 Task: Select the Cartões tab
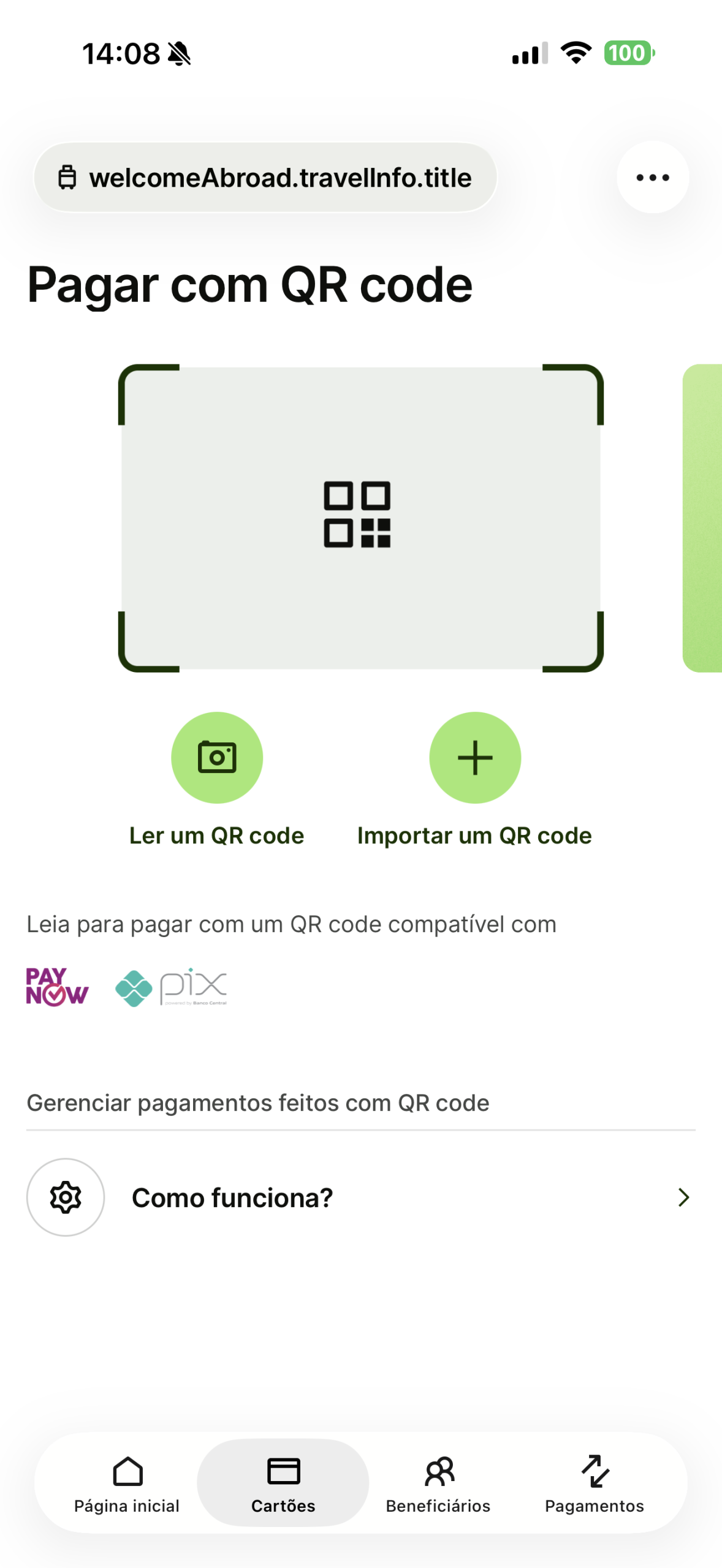(x=283, y=1483)
